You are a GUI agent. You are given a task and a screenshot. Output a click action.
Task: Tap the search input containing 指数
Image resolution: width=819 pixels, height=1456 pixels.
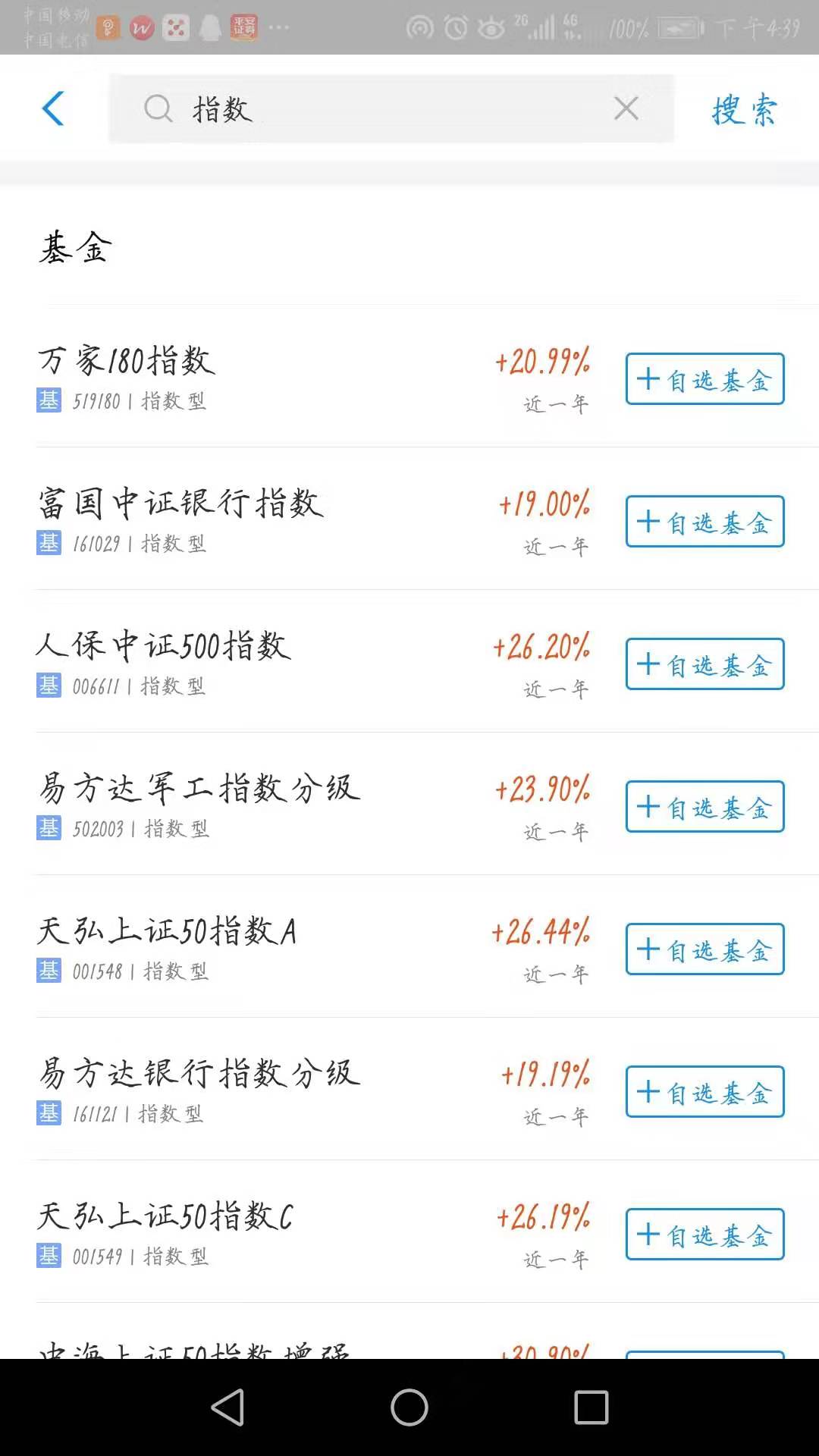point(379,108)
